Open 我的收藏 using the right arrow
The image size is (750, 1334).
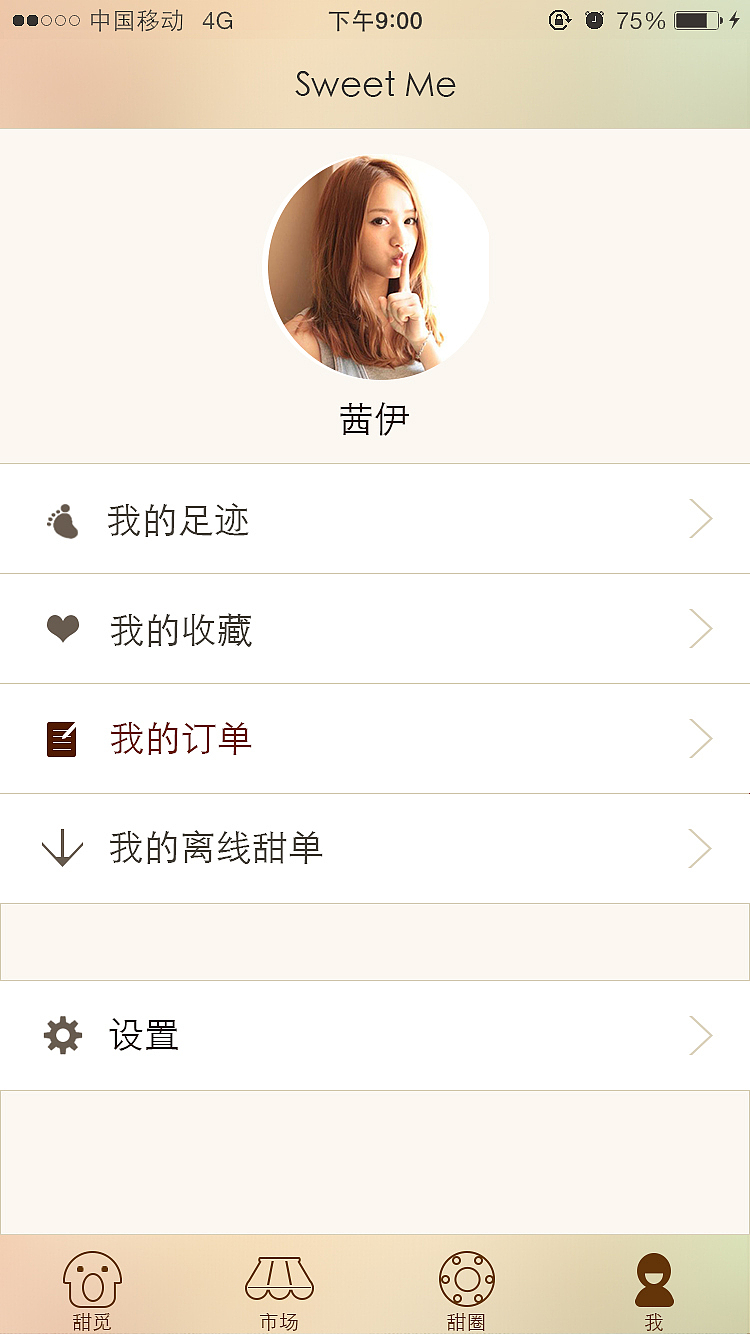click(701, 628)
